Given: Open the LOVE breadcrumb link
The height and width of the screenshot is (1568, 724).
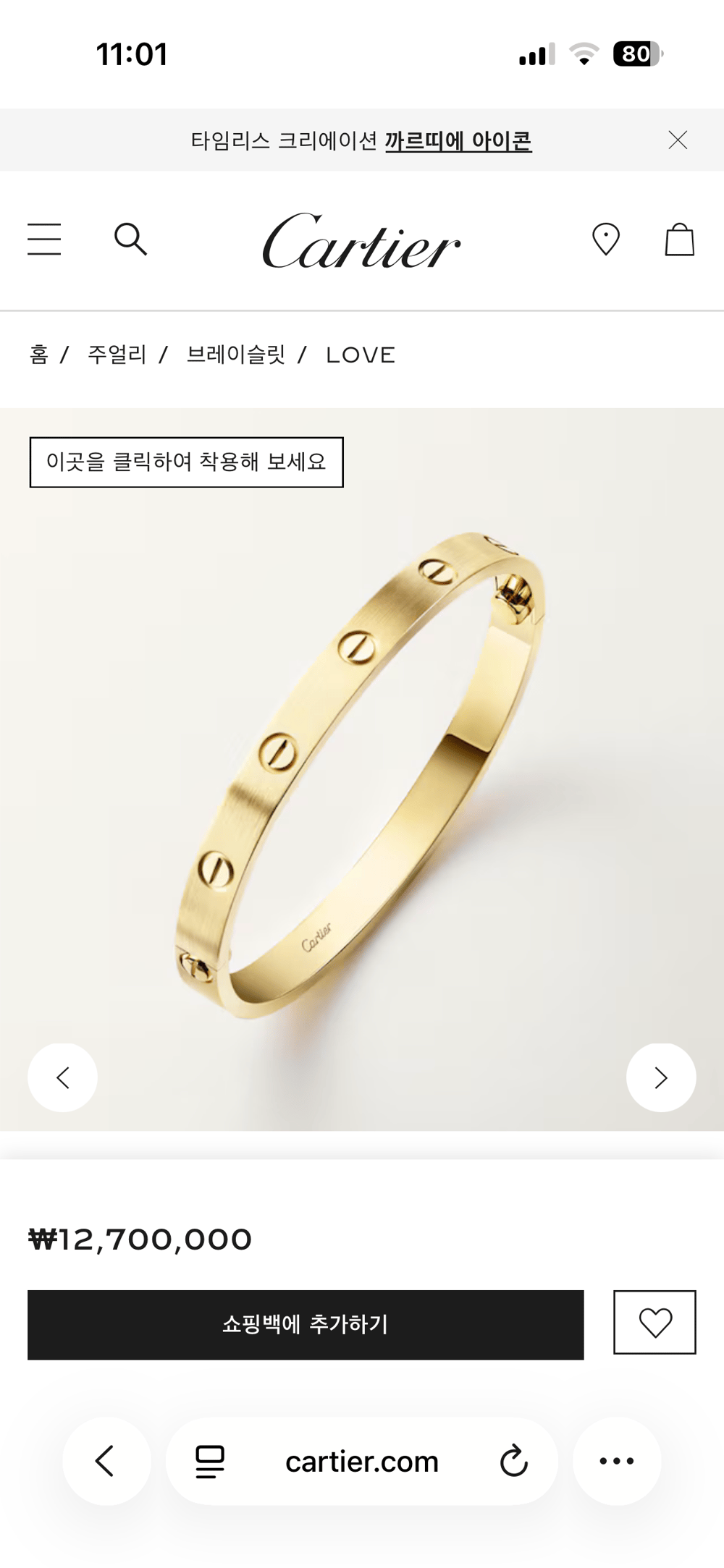Looking at the screenshot, I should coord(361,355).
